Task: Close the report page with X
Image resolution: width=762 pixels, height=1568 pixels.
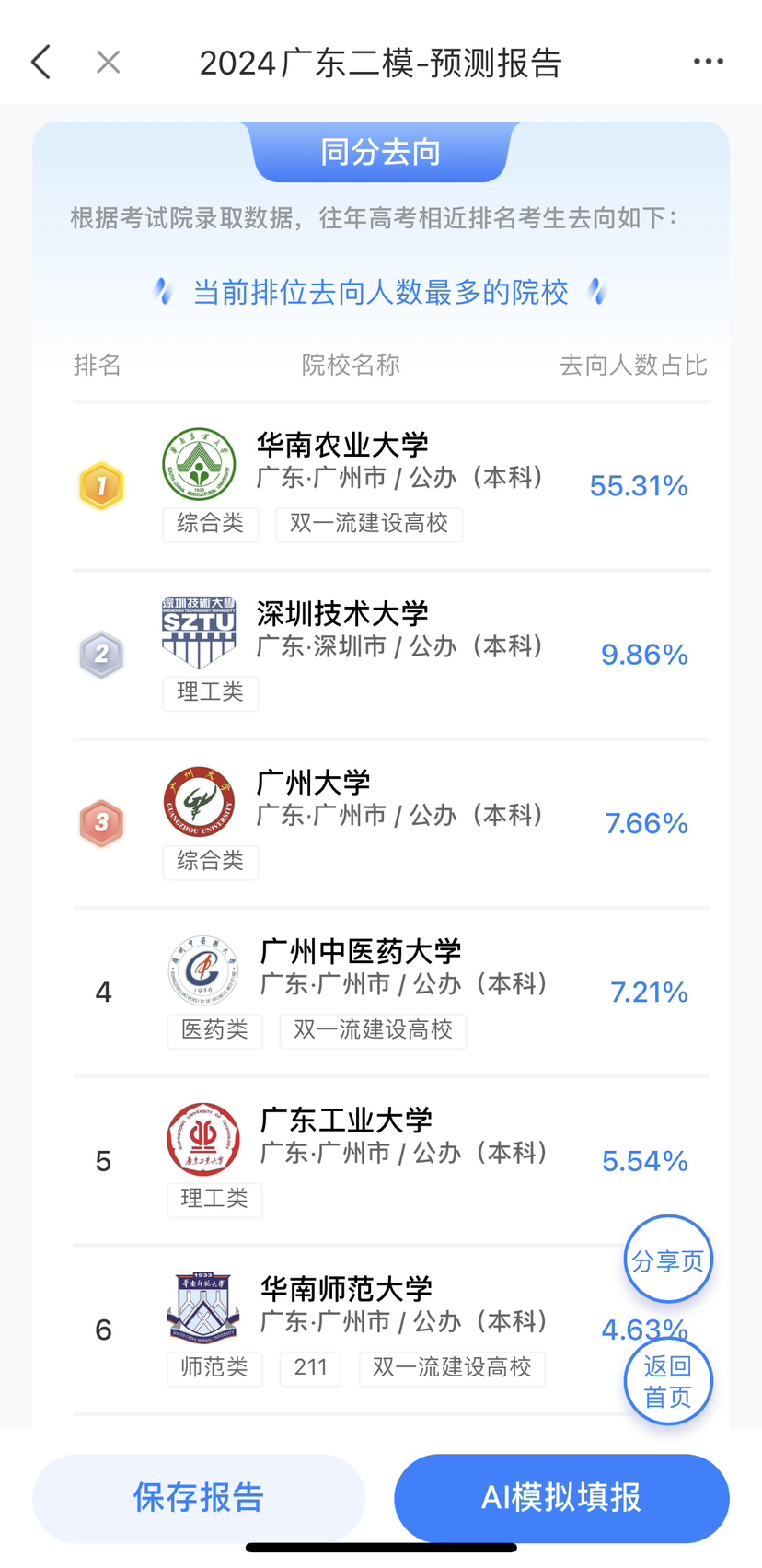Action: [x=109, y=63]
